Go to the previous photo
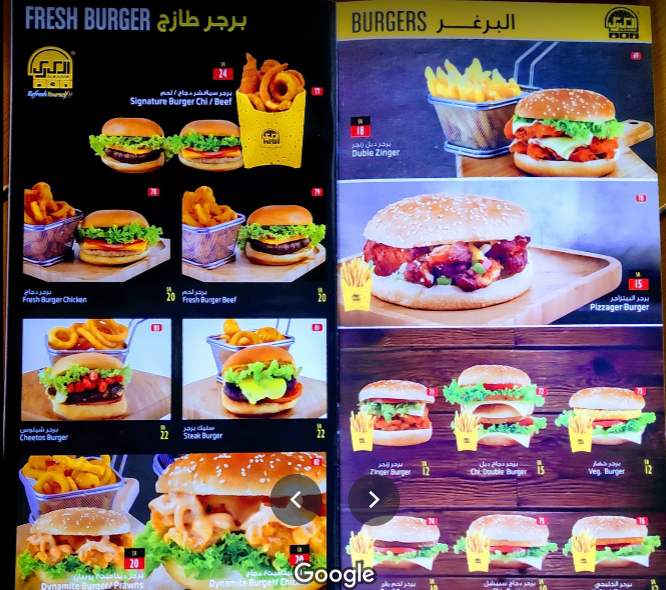This screenshot has height=590, width=666. (296, 499)
